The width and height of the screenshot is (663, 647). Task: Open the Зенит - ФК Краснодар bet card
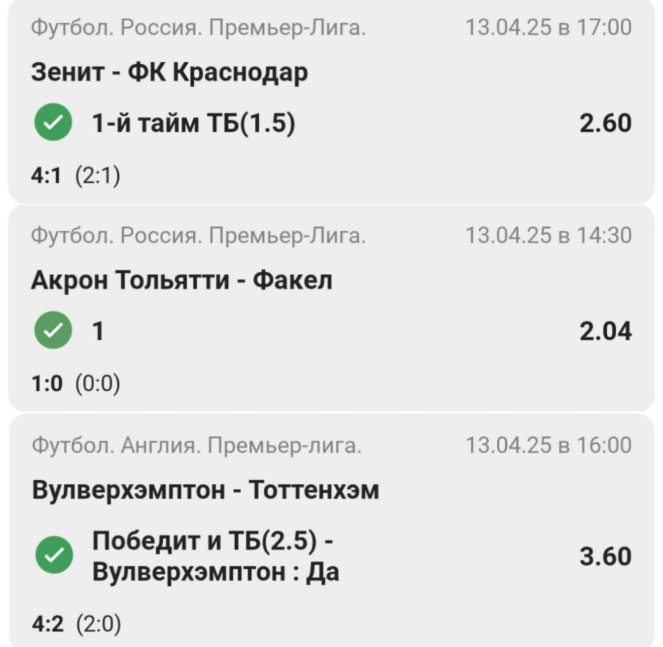point(170,73)
